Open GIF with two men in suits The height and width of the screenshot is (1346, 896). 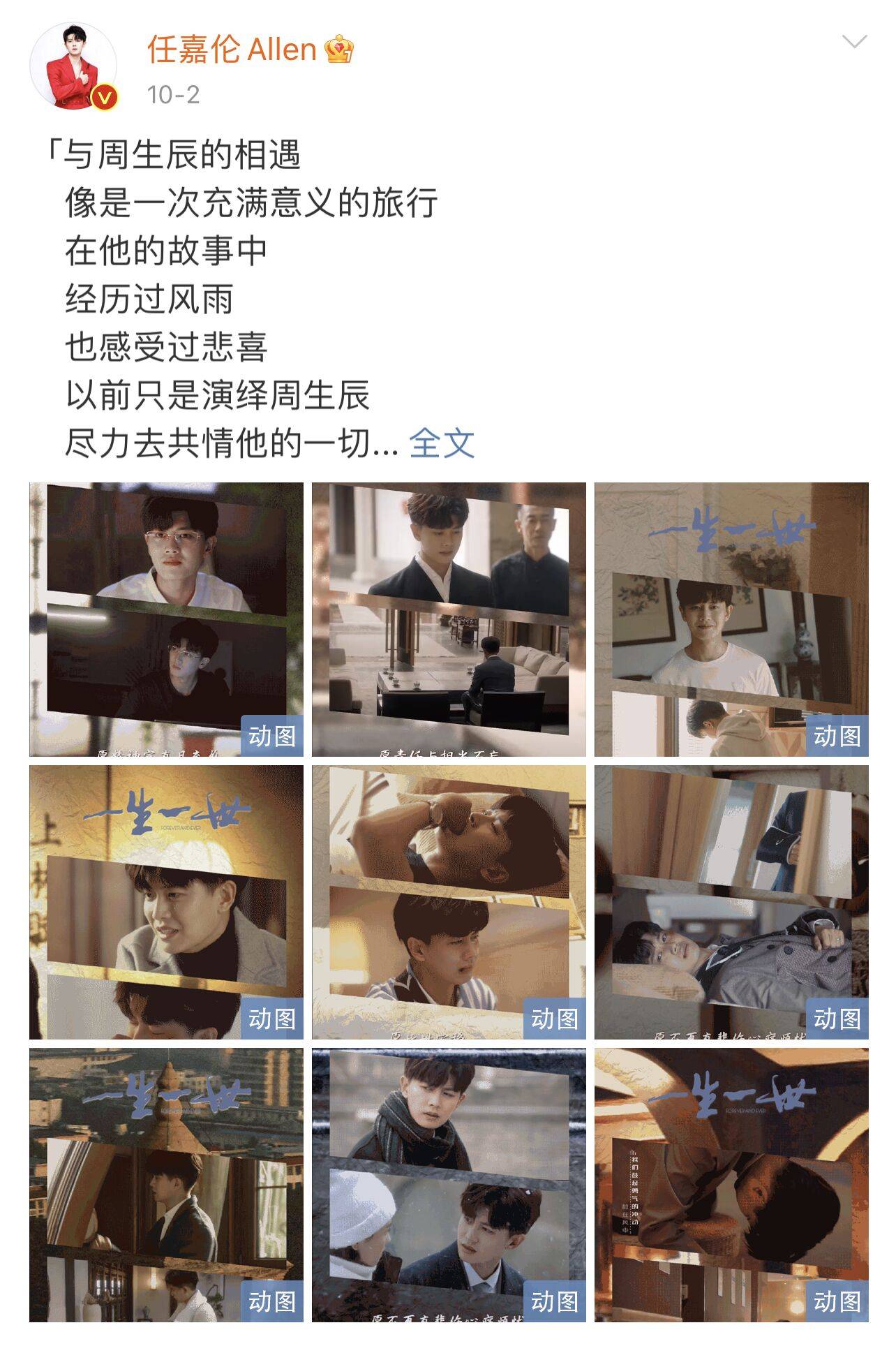(449, 619)
